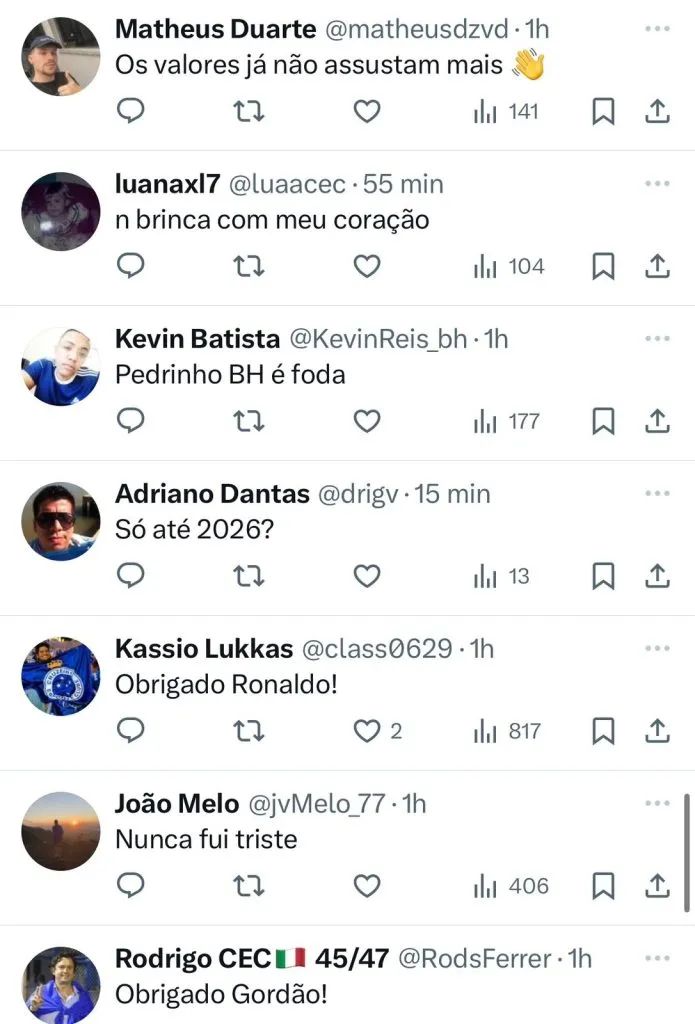Open overflow menu on Matheus Duarte's tweet
The width and height of the screenshot is (695, 1024).
pos(657,29)
